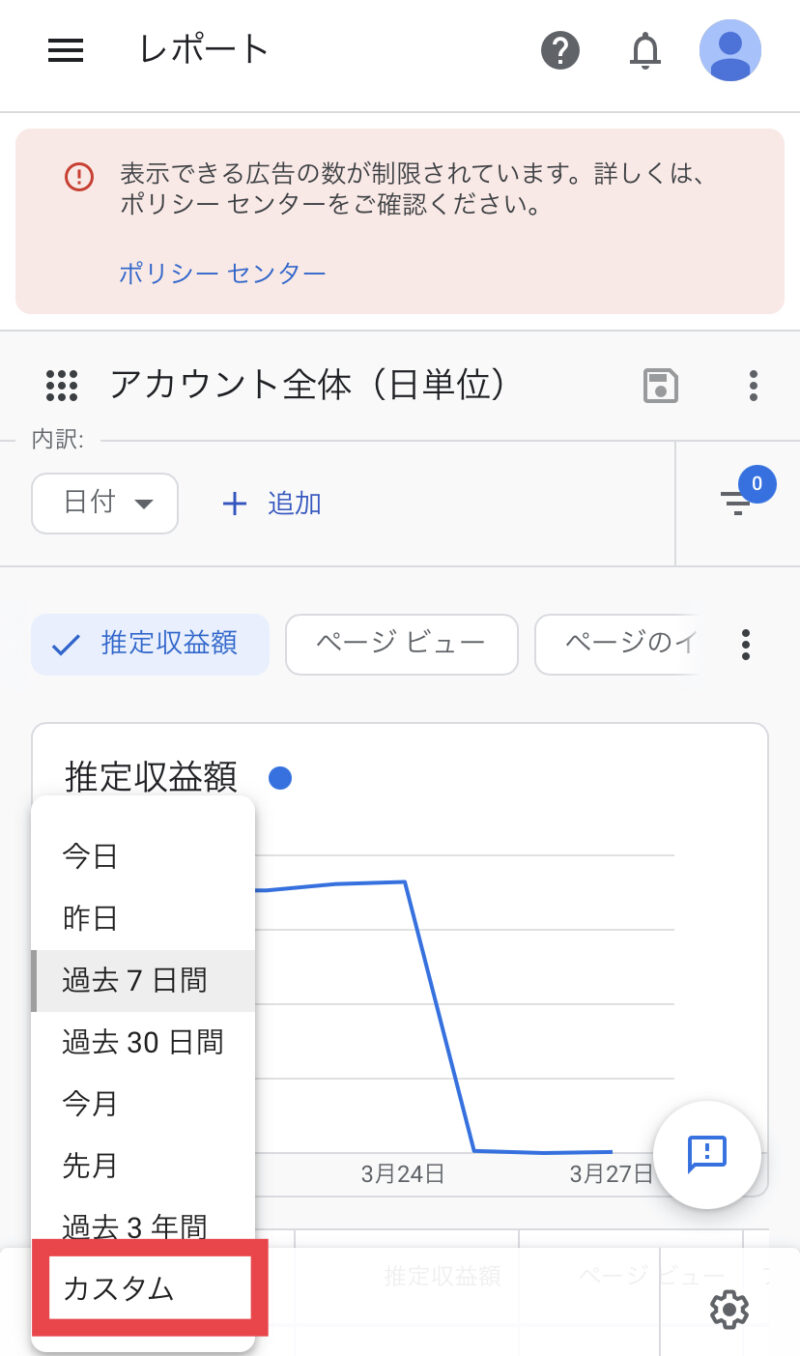This screenshot has height=1356, width=800.
Task: Toggle the 推定収益額 metric chip
Action: click(x=150, y=644)
